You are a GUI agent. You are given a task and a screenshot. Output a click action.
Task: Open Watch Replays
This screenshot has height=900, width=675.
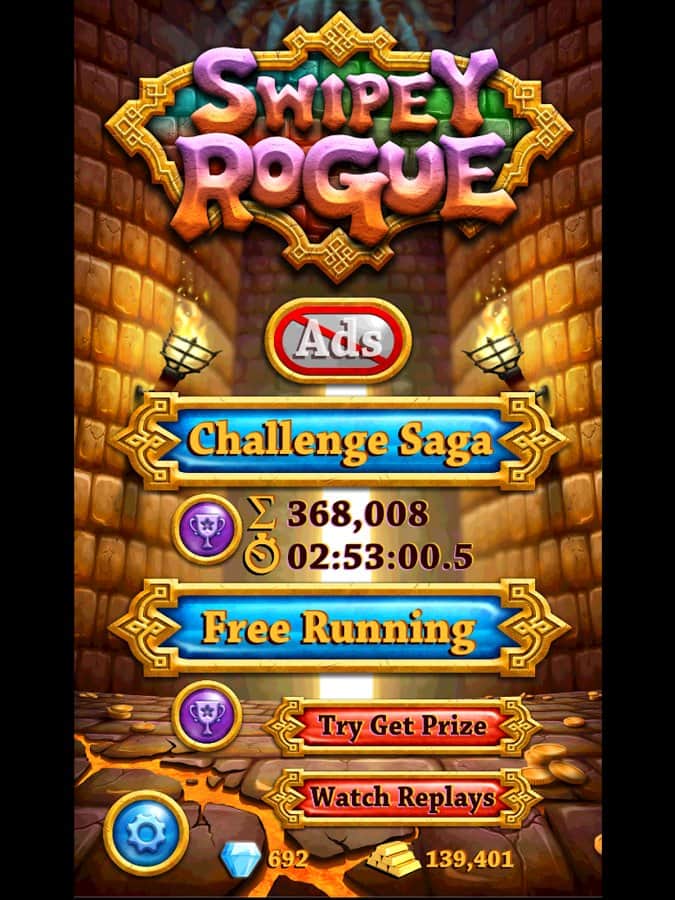401,797
